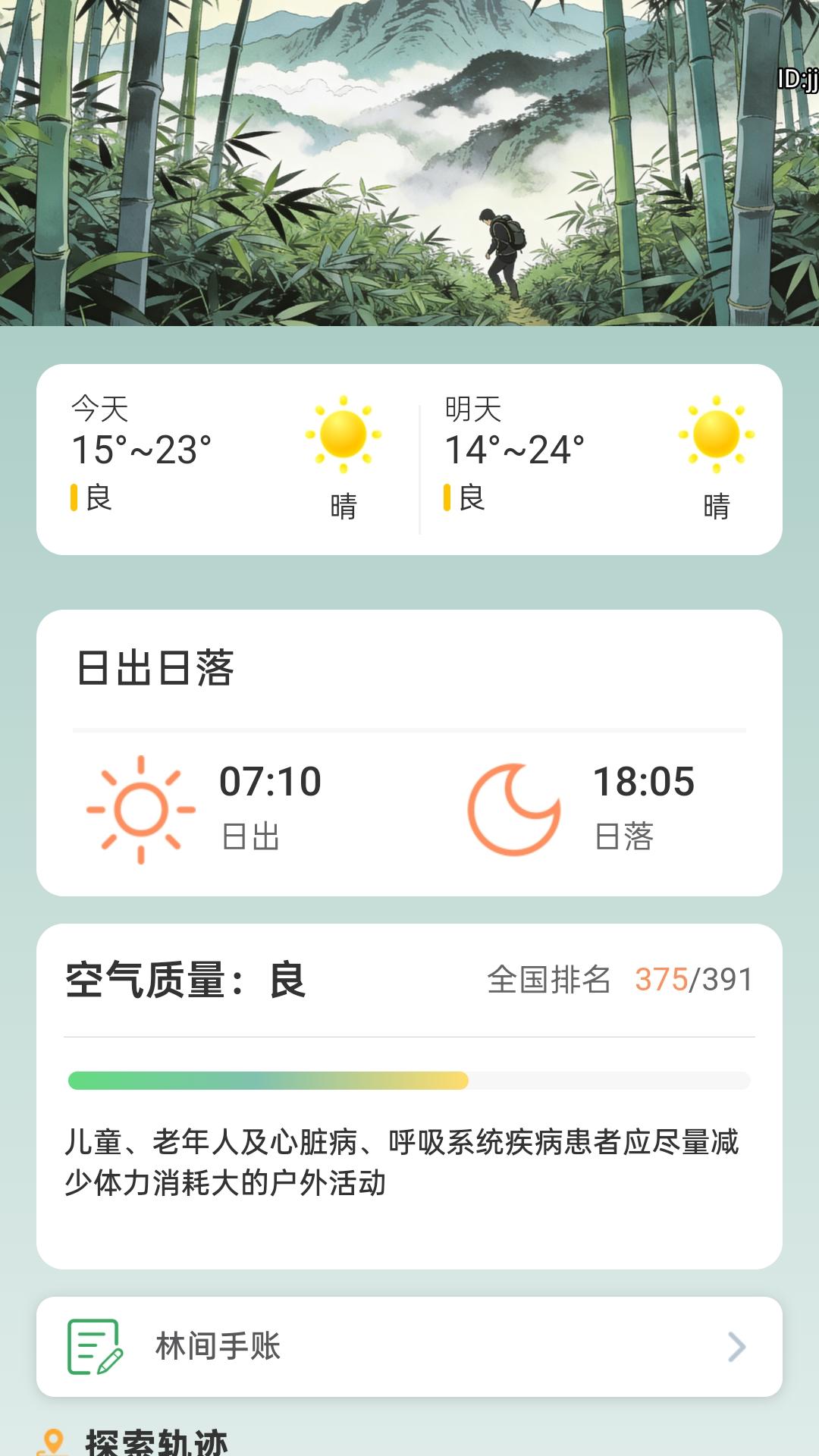Image resolution: width=819 pixels, height=1456 pixels.
Task: Switch to tomorrow's weather panel
Action: [x=599, y=455]
